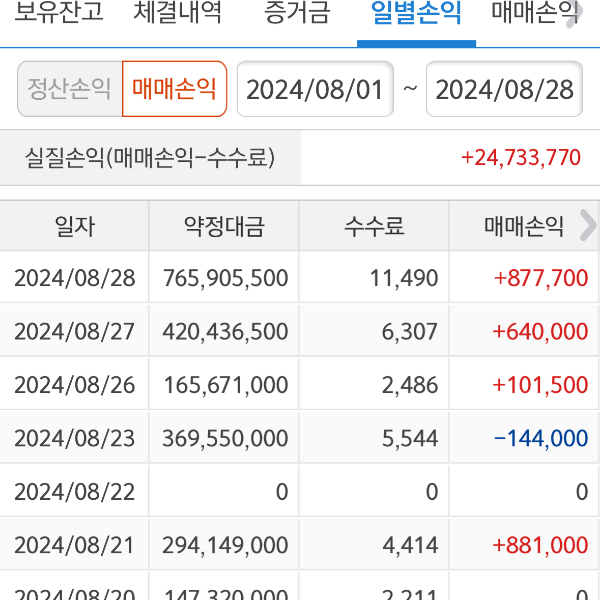600x600 pixels.
Task: Change start date 2024/08/01
Action: [314, 89]
